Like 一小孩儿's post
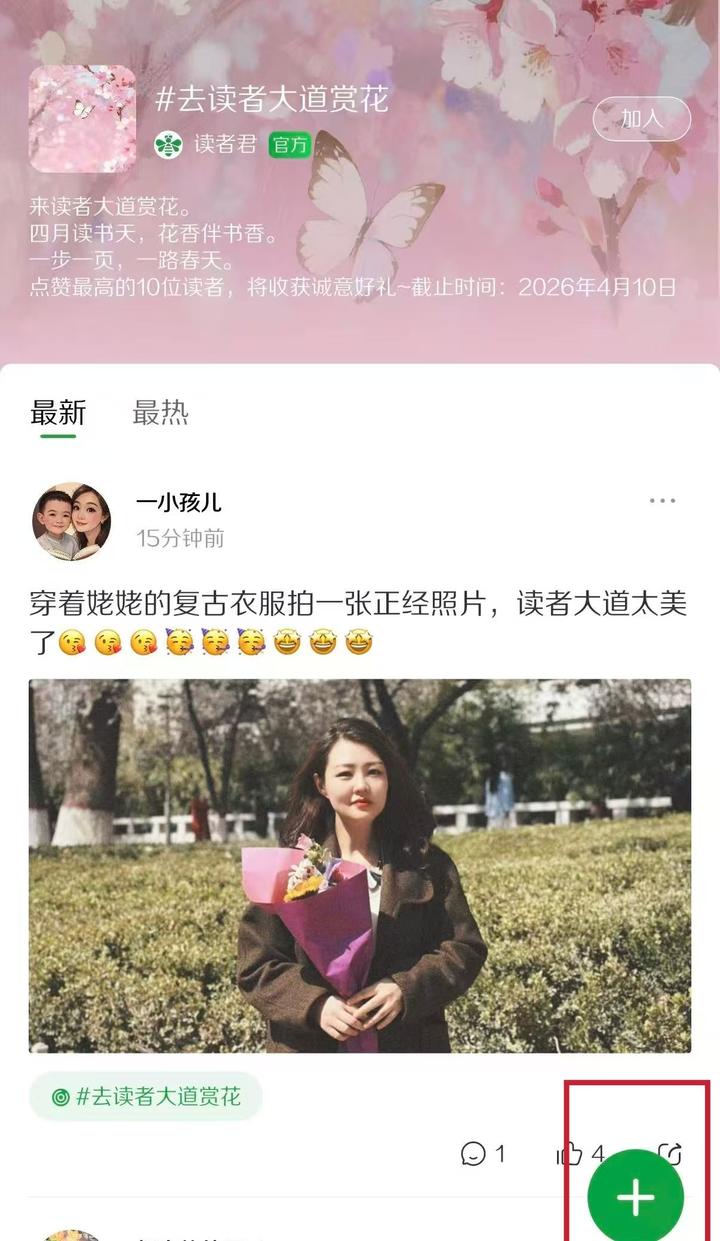This screenshot has width=720, height=1241. pos(570,1154)
